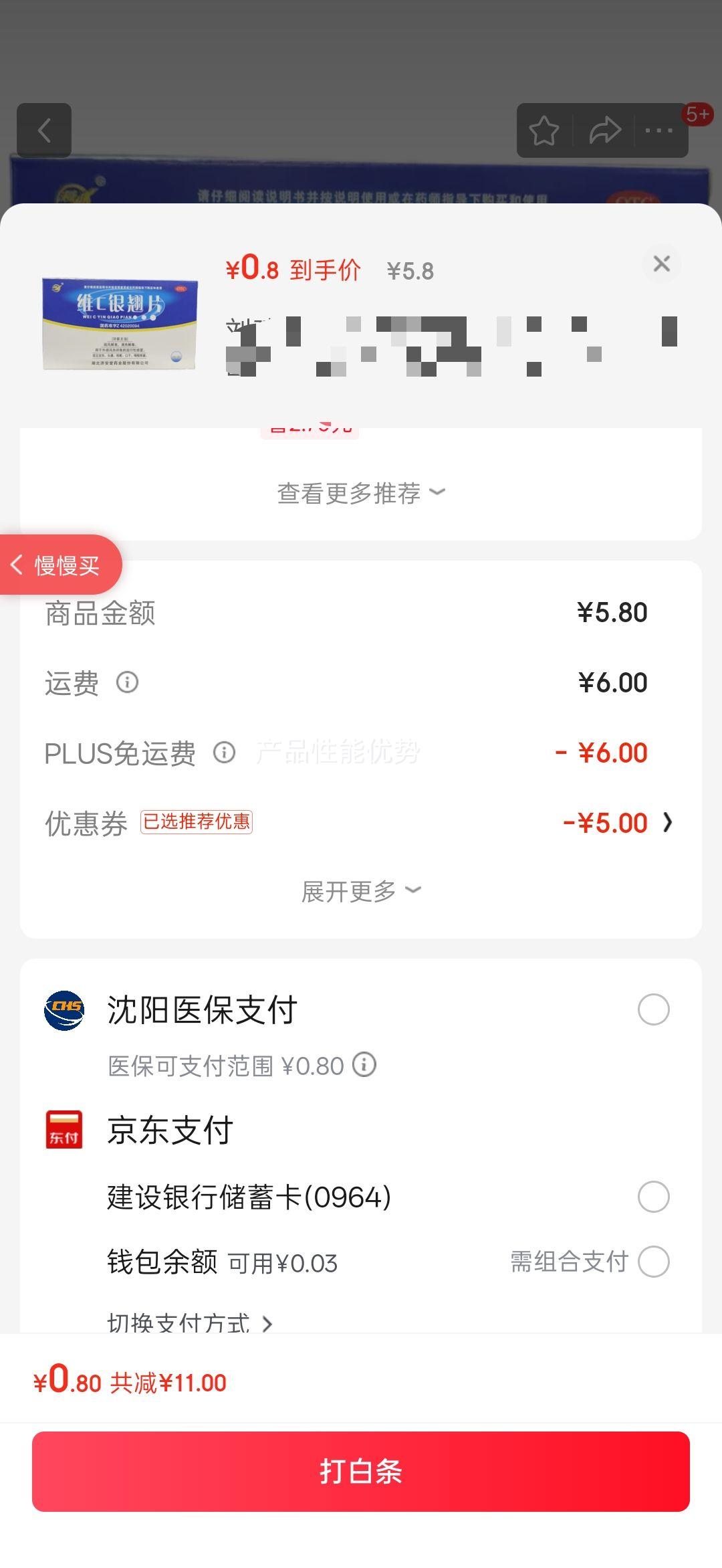This screenshot has width=722, height=1568.
Task: Expand 展开更多 price details
Action: click(x=361, y=891)
